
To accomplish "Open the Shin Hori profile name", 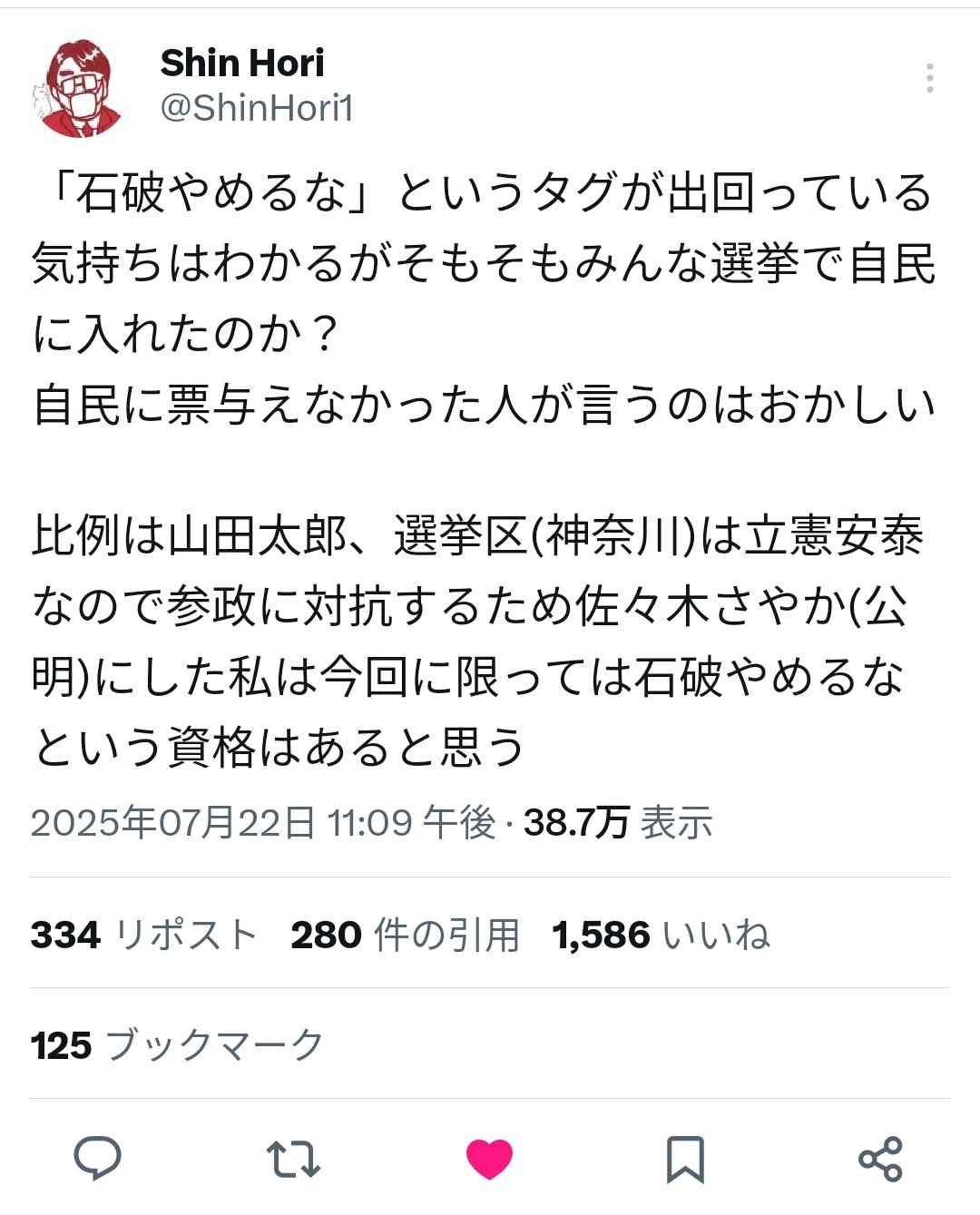I will [242, 63].
